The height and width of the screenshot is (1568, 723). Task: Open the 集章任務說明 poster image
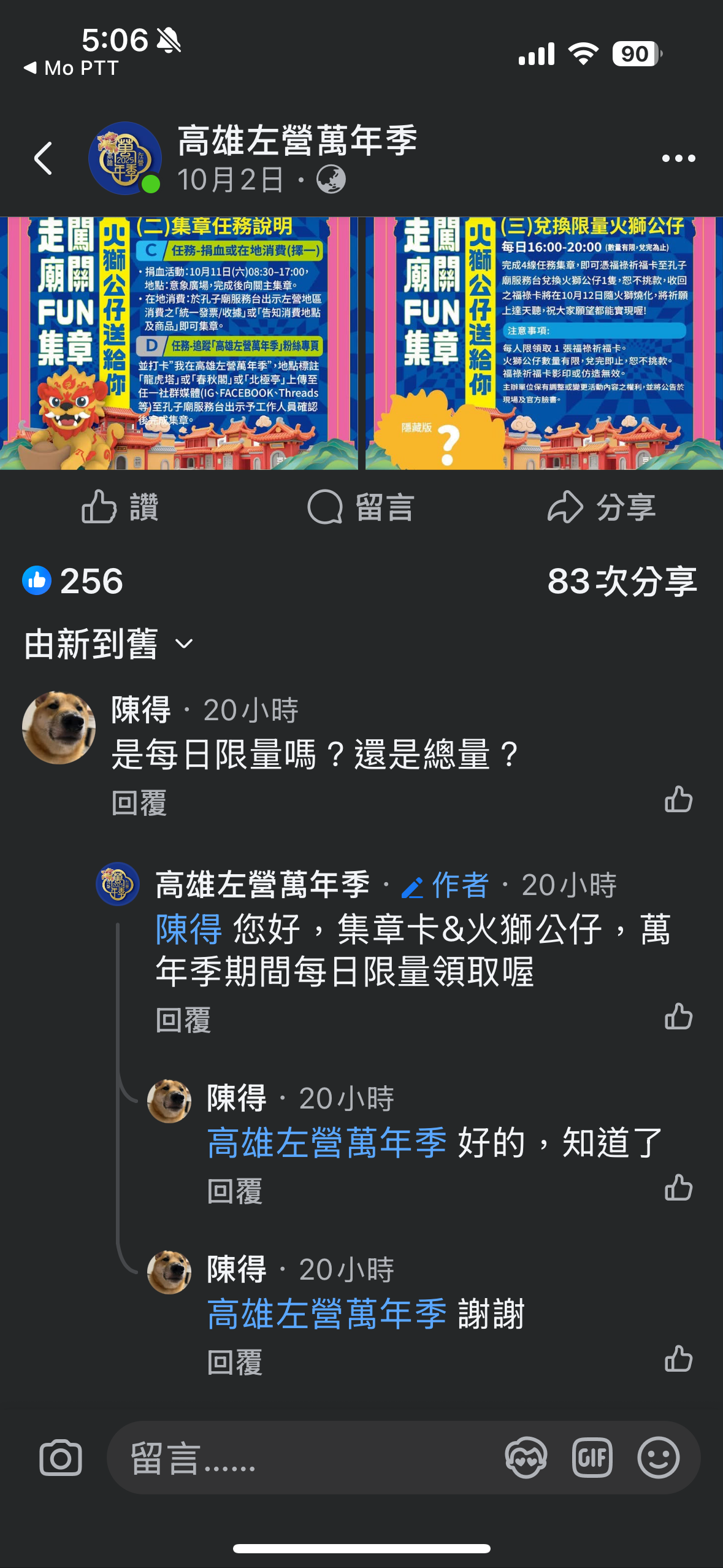[x=178, y=344]
